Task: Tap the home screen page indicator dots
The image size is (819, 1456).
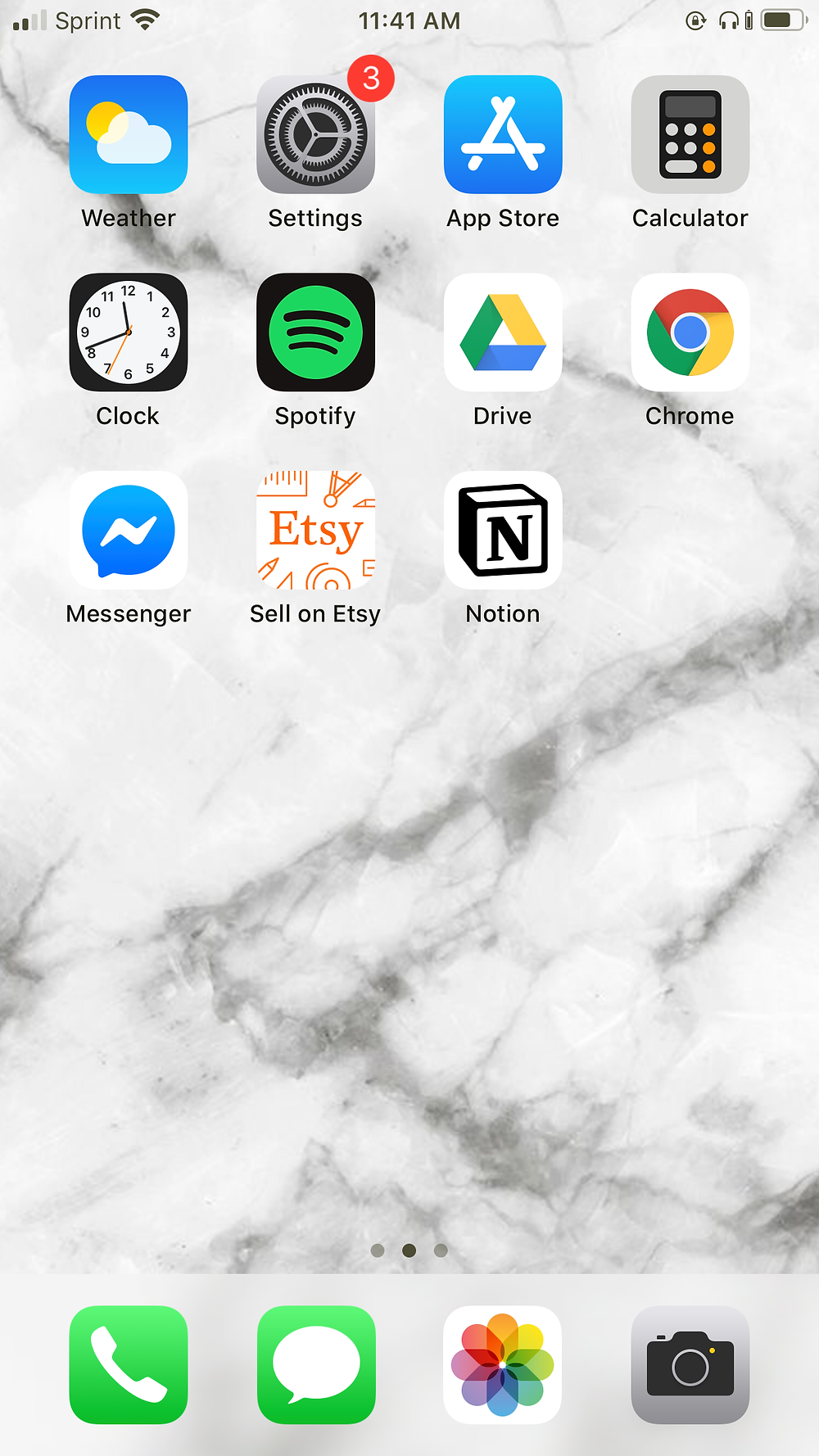Action: [x=409, y=1250]
